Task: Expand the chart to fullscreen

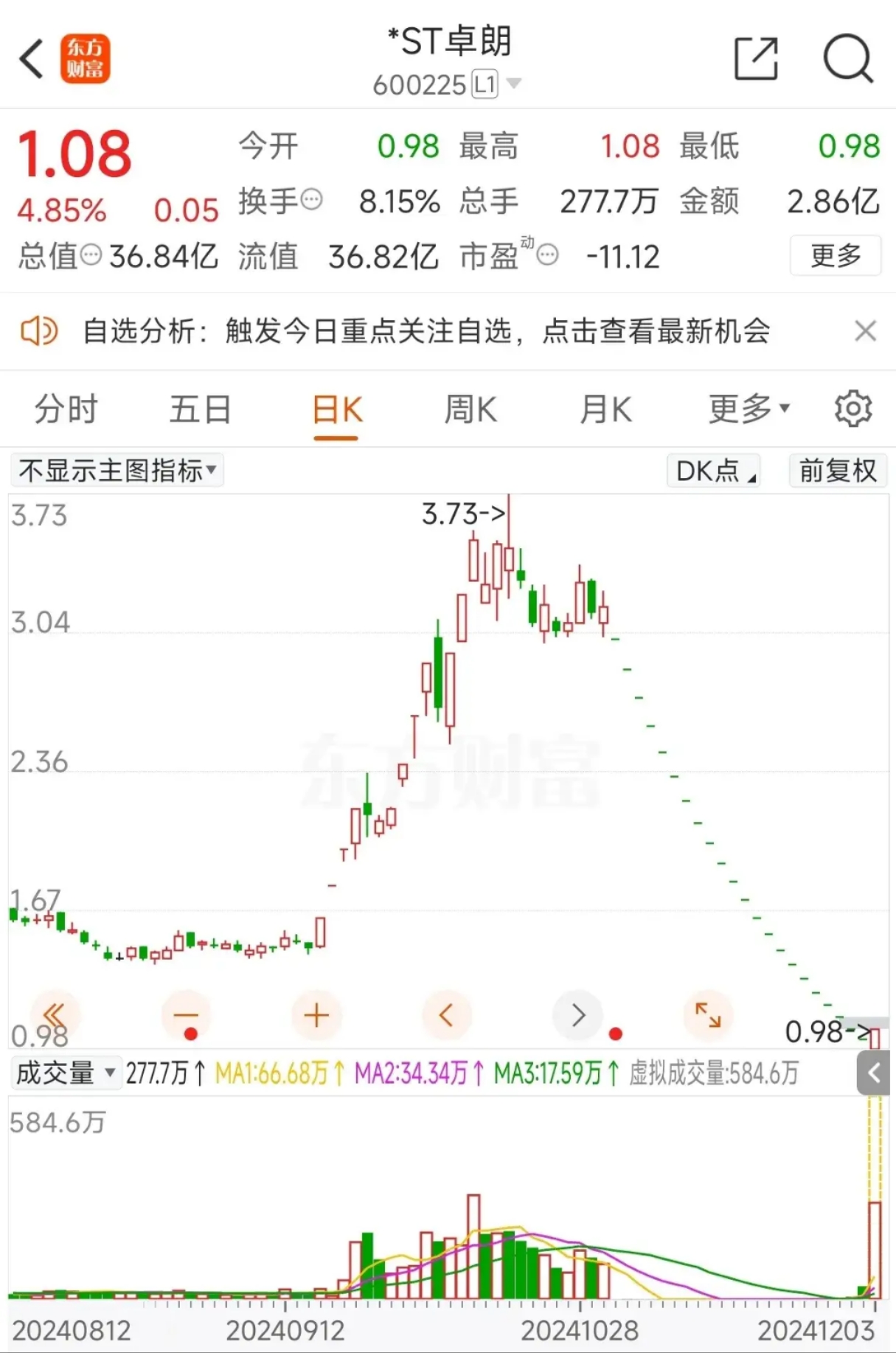Action: [x=708, y=1014]
